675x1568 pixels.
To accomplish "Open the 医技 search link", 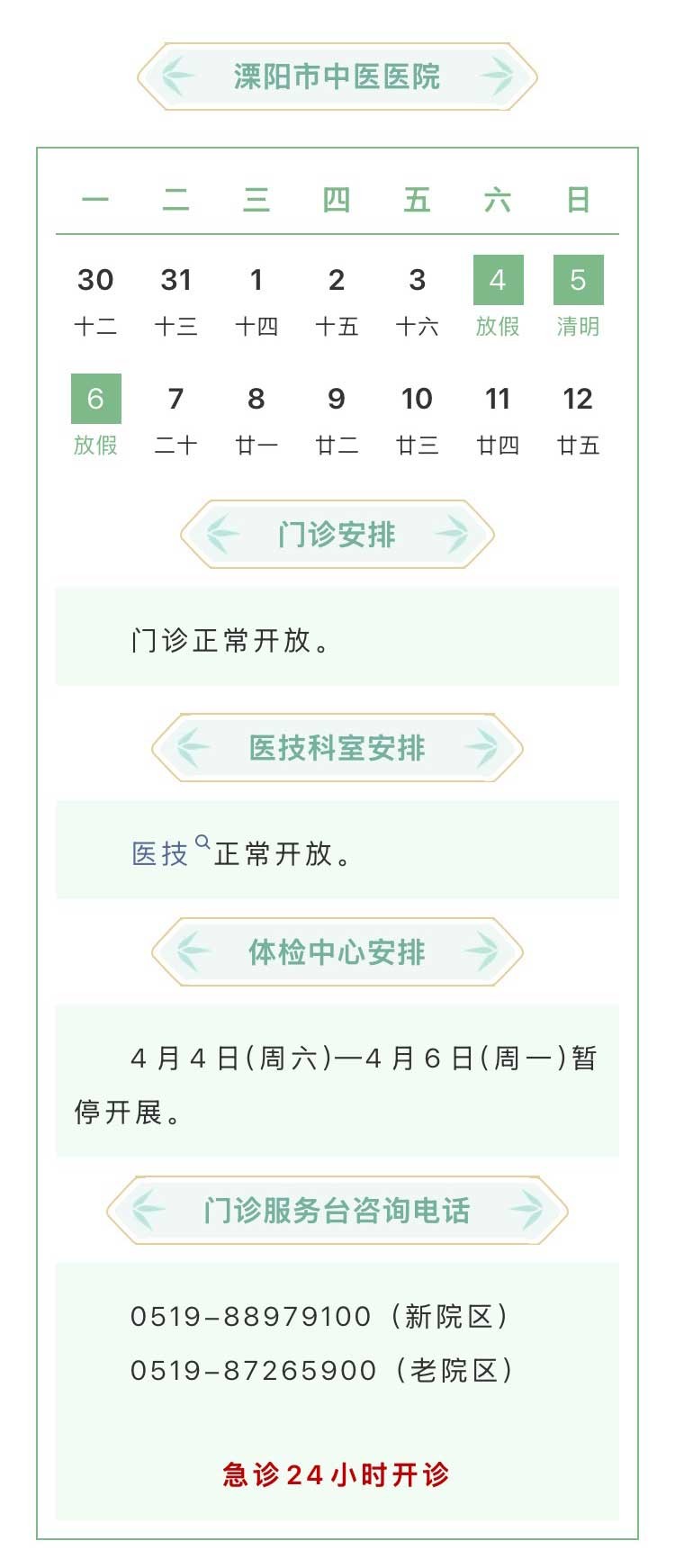I will pyautogui.click(x=162, y=852).
